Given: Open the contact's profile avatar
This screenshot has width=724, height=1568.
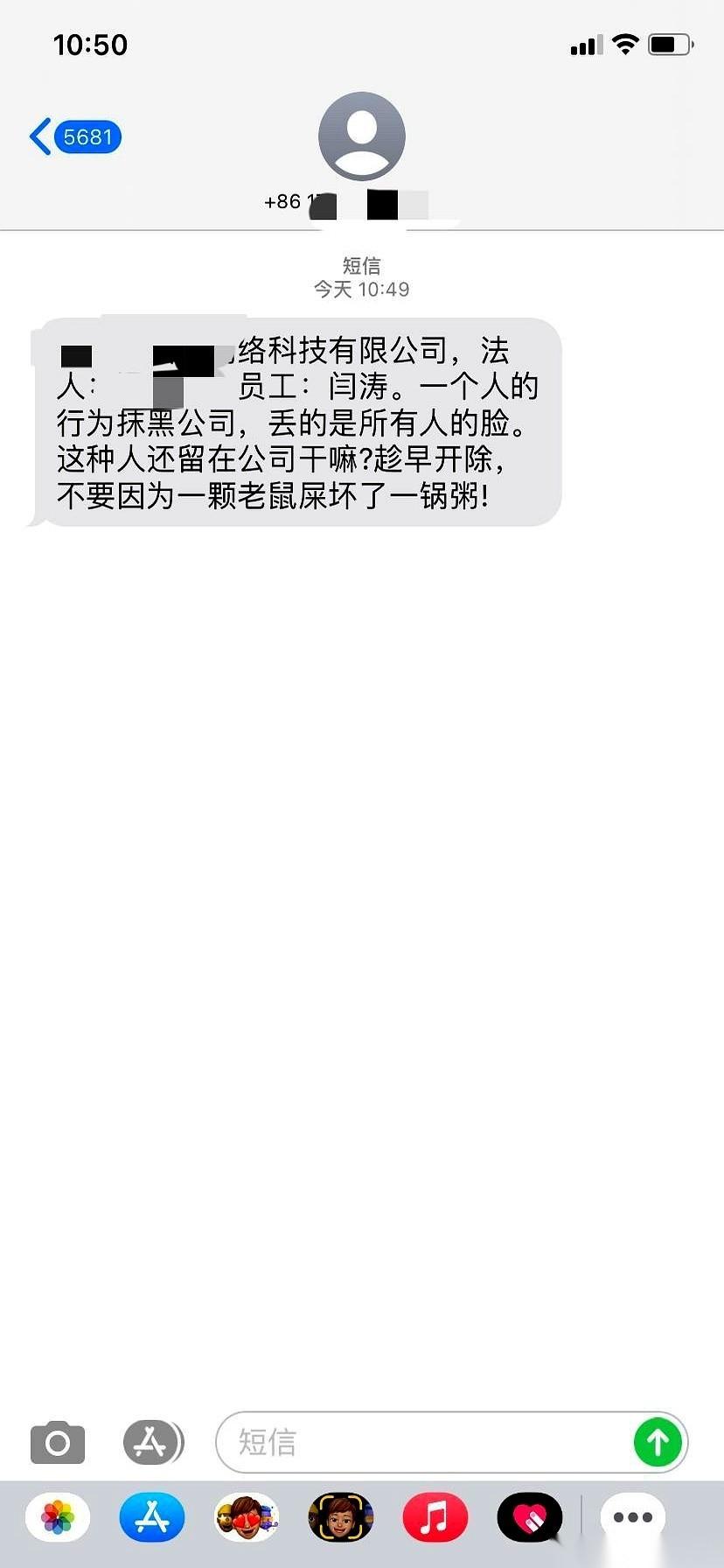Looking at the screenshot, I should [362, 136].
